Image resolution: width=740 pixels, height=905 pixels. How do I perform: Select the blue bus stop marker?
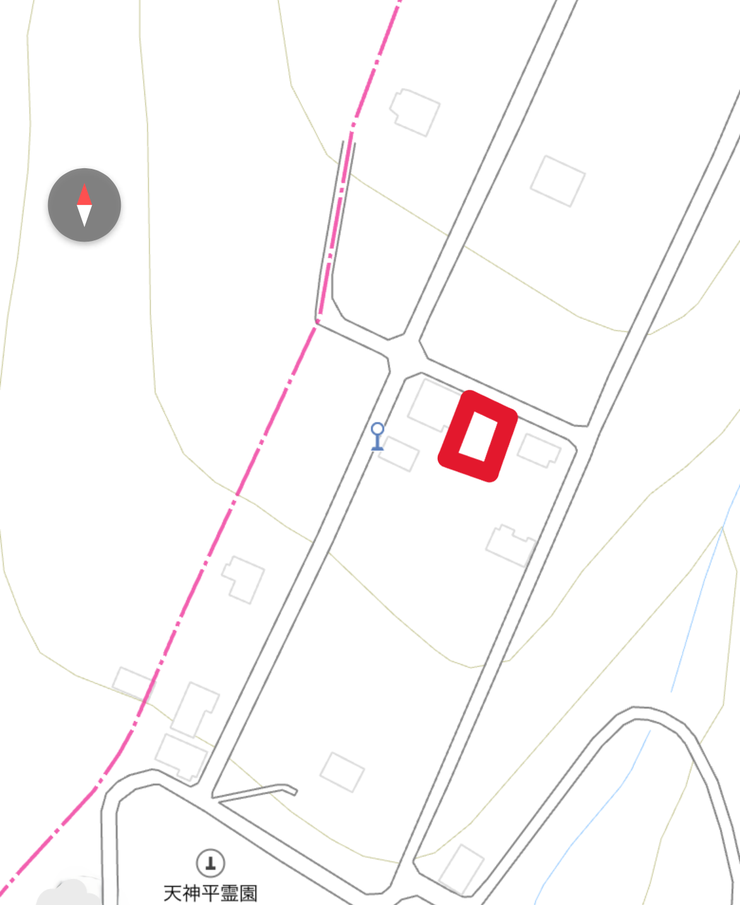tap(377, 436)
